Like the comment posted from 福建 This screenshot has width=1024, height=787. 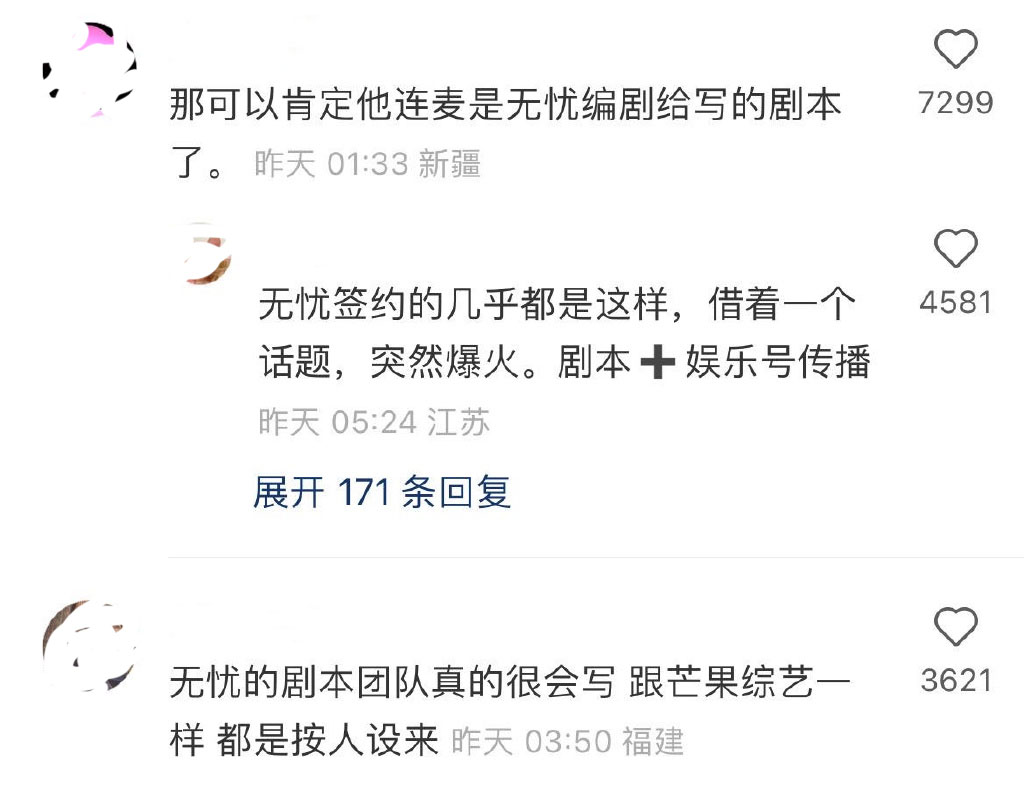point(955,627)
